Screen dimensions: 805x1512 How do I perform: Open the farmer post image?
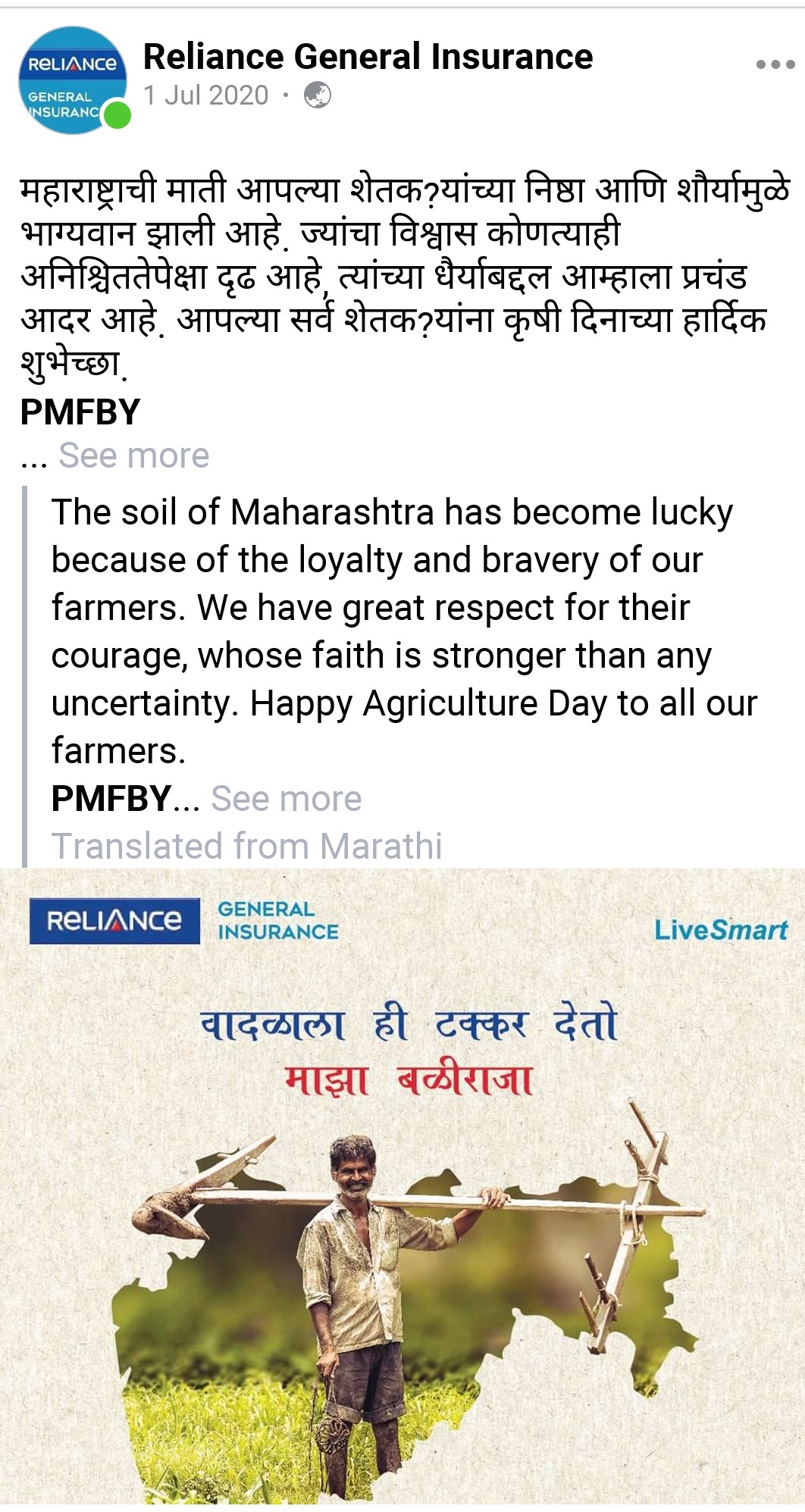click(402, 1190)
